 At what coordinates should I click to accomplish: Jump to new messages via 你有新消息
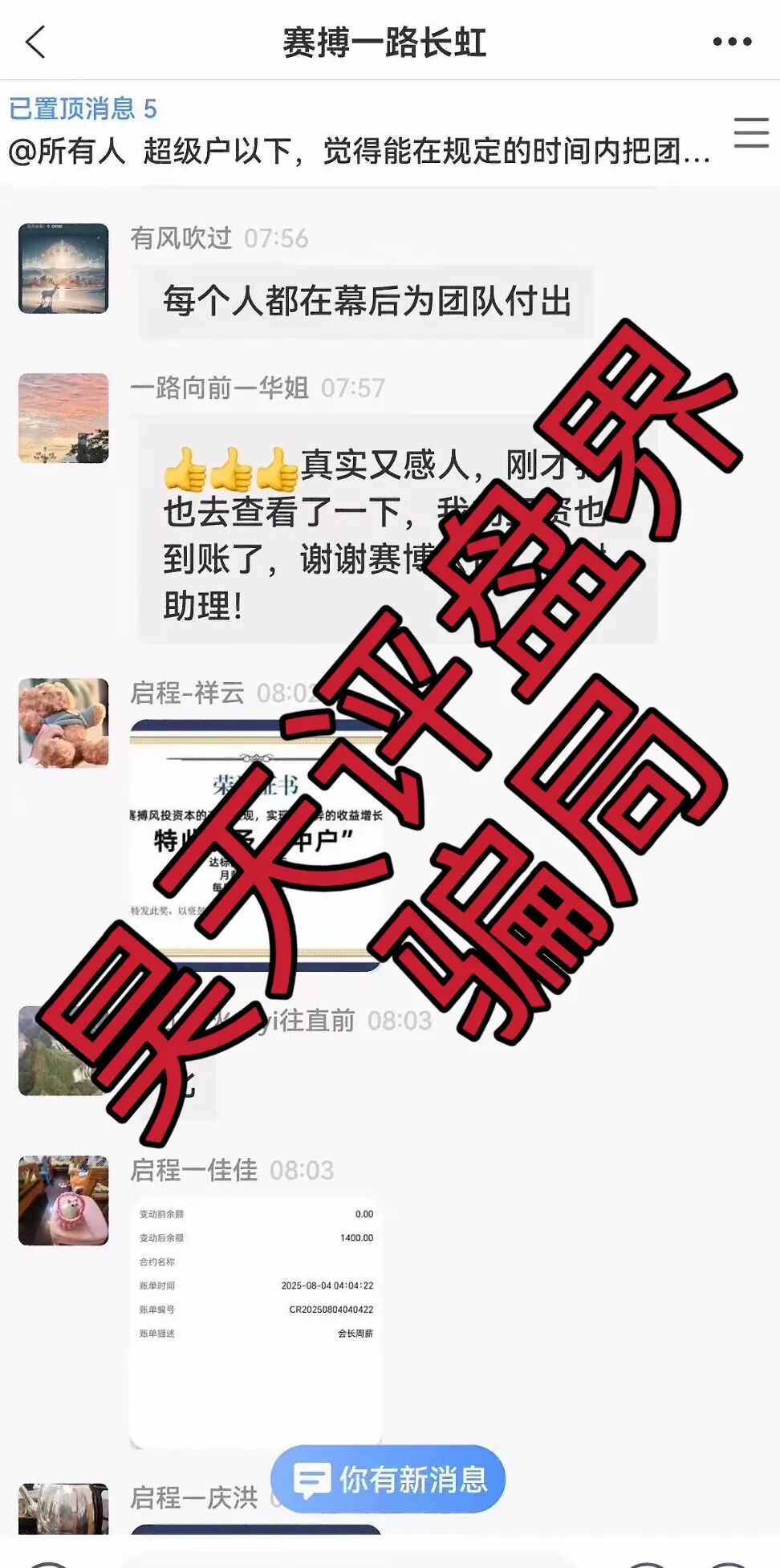click(x=388, y=1478)
